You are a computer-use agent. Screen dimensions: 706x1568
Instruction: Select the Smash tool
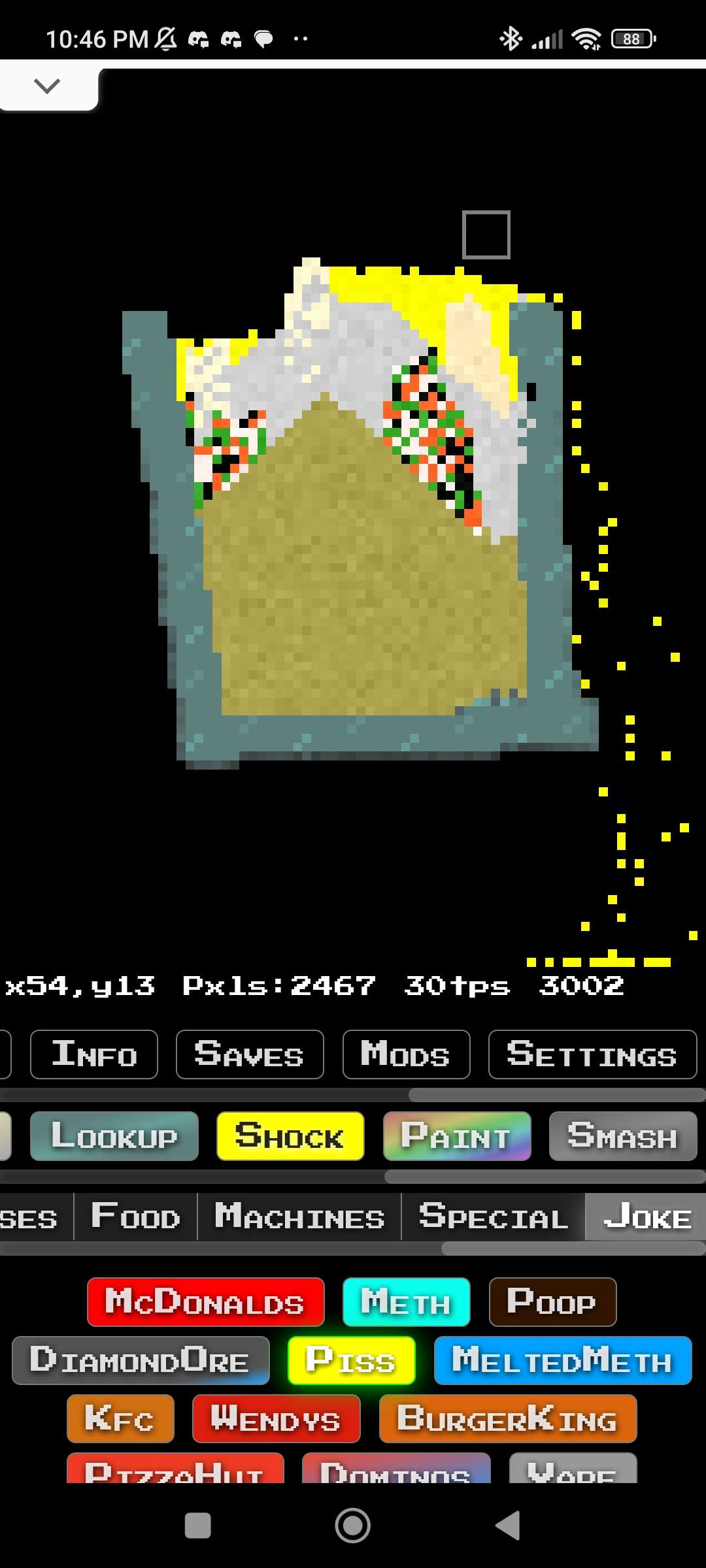pos(622,1135)
